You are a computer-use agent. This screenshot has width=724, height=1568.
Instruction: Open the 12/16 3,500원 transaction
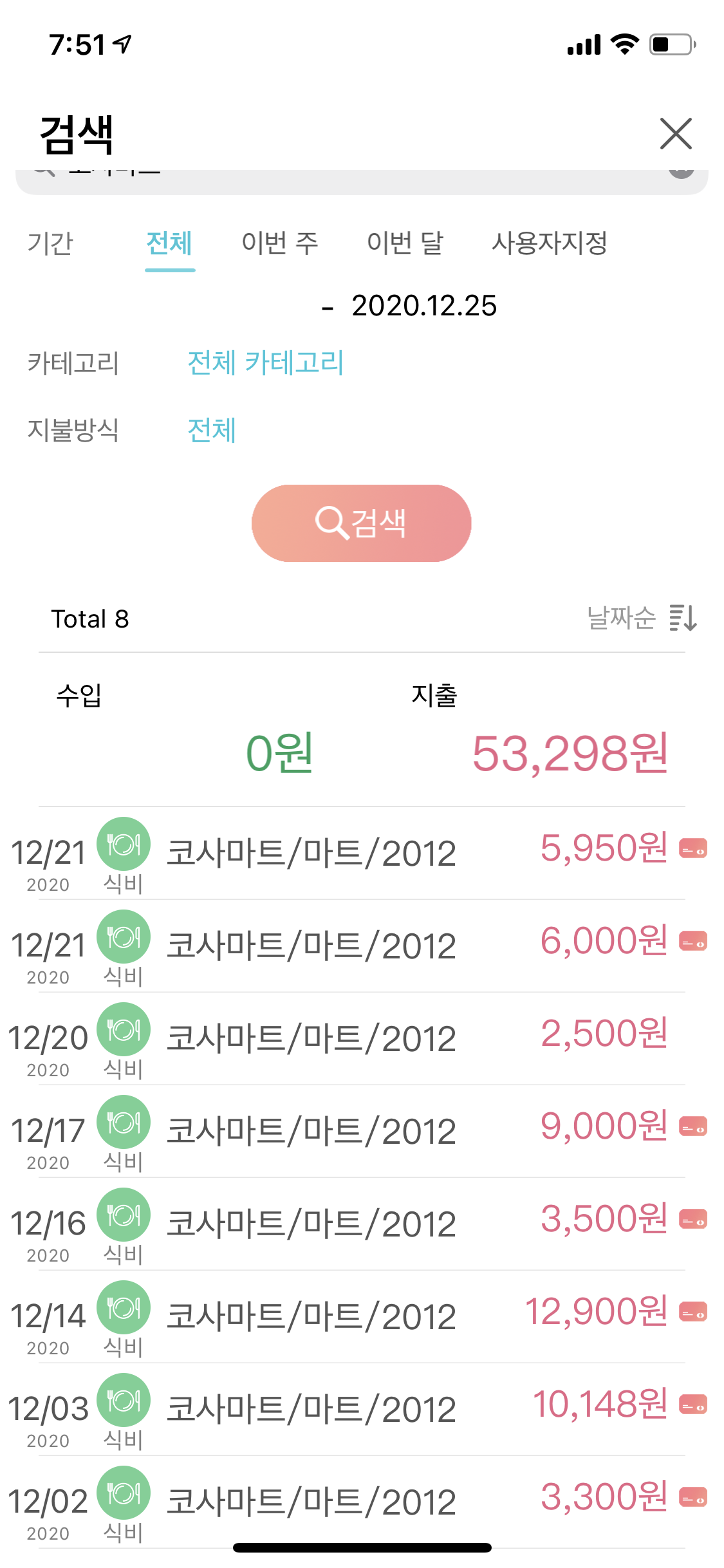(360, 1224)
